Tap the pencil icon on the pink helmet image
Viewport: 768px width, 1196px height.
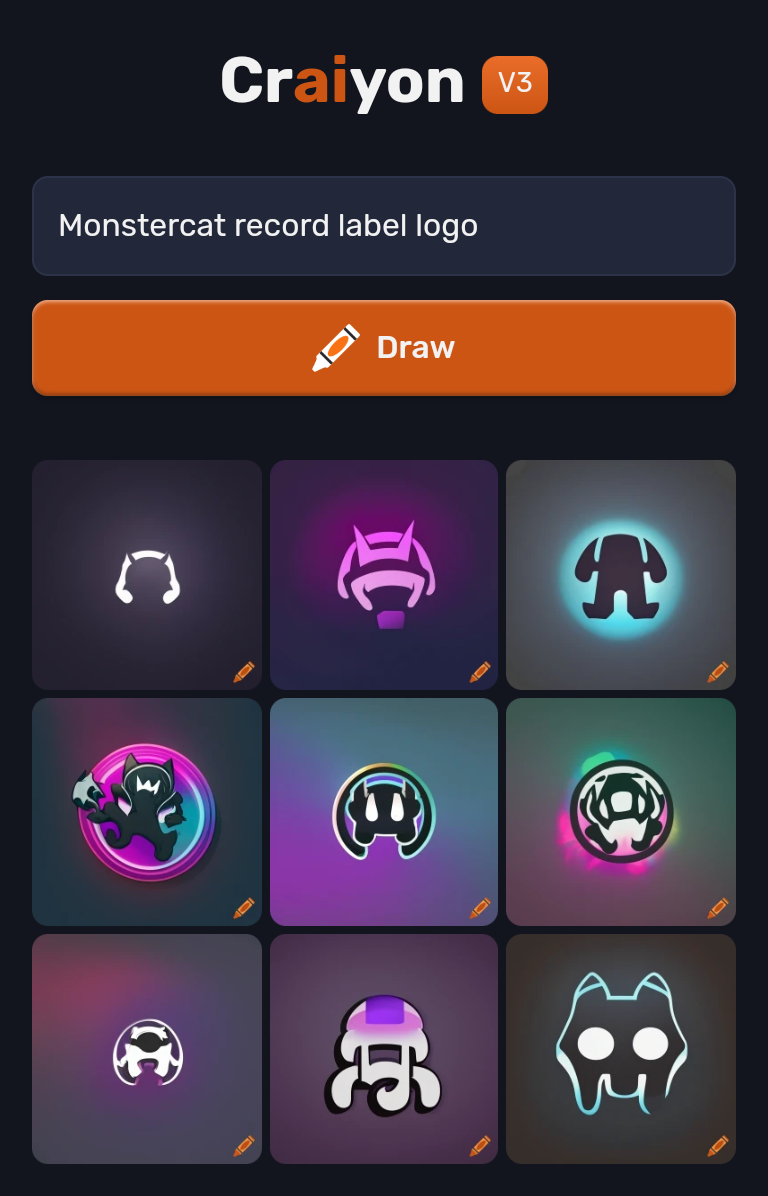[x=480, y=672]
